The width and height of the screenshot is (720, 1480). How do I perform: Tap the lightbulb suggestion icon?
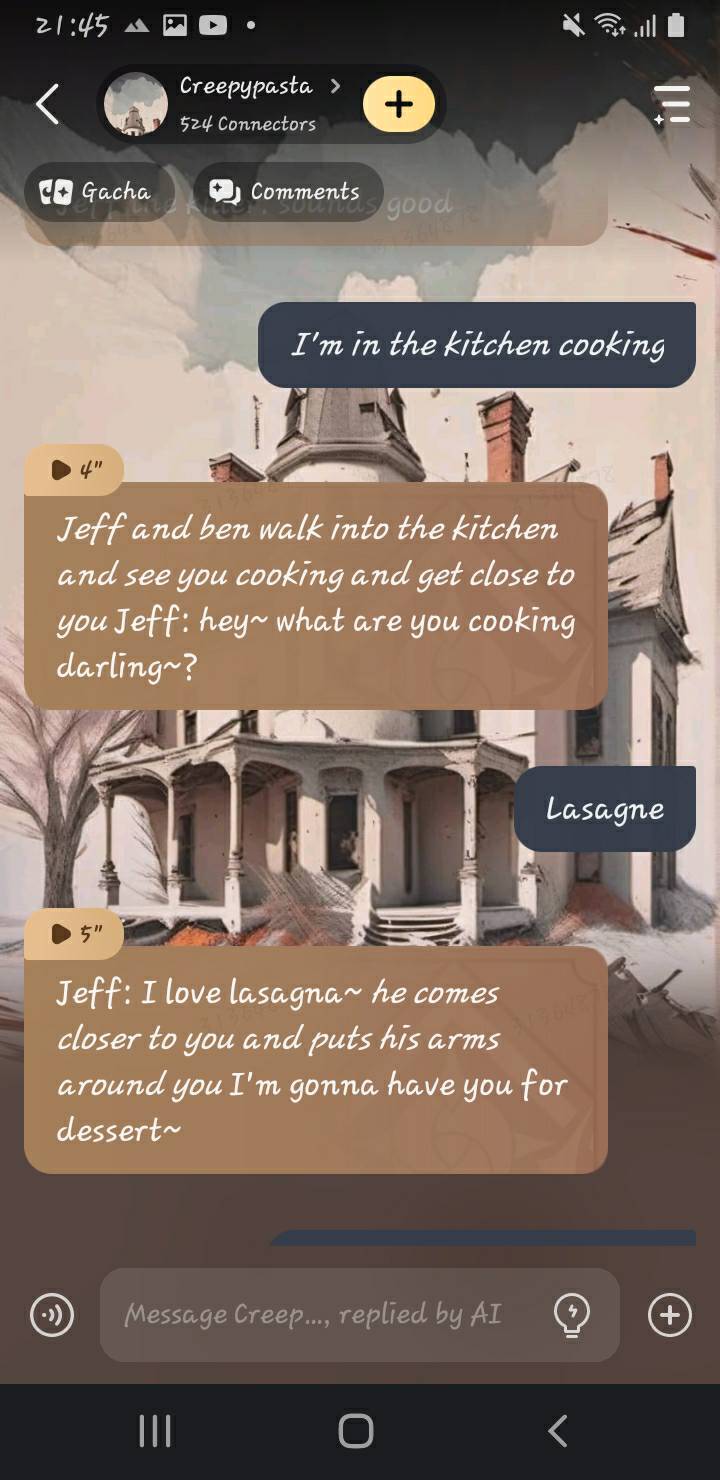click(x=572, y=1315)
